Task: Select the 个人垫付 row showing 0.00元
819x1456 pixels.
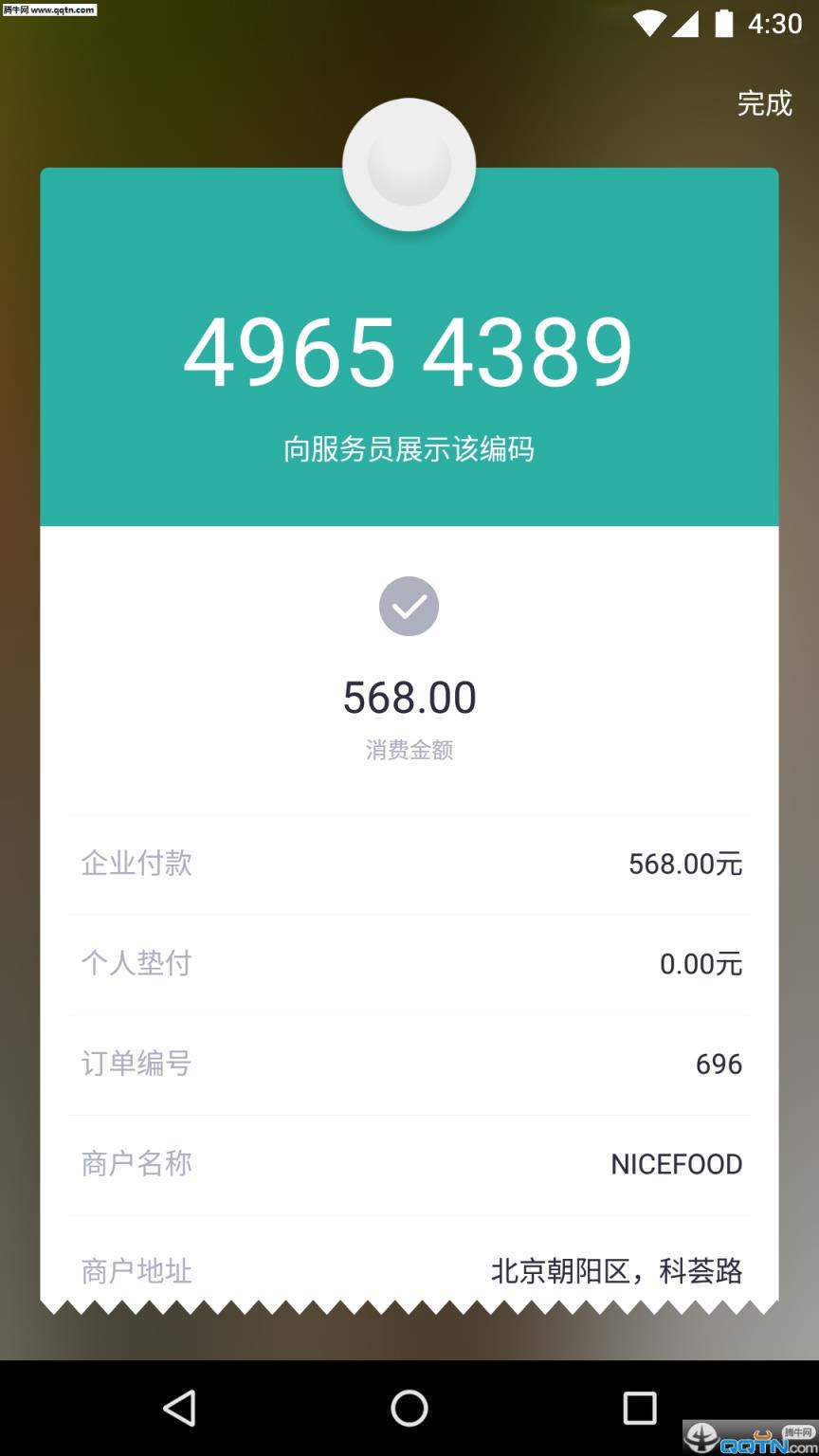Action: click(409, 963)
